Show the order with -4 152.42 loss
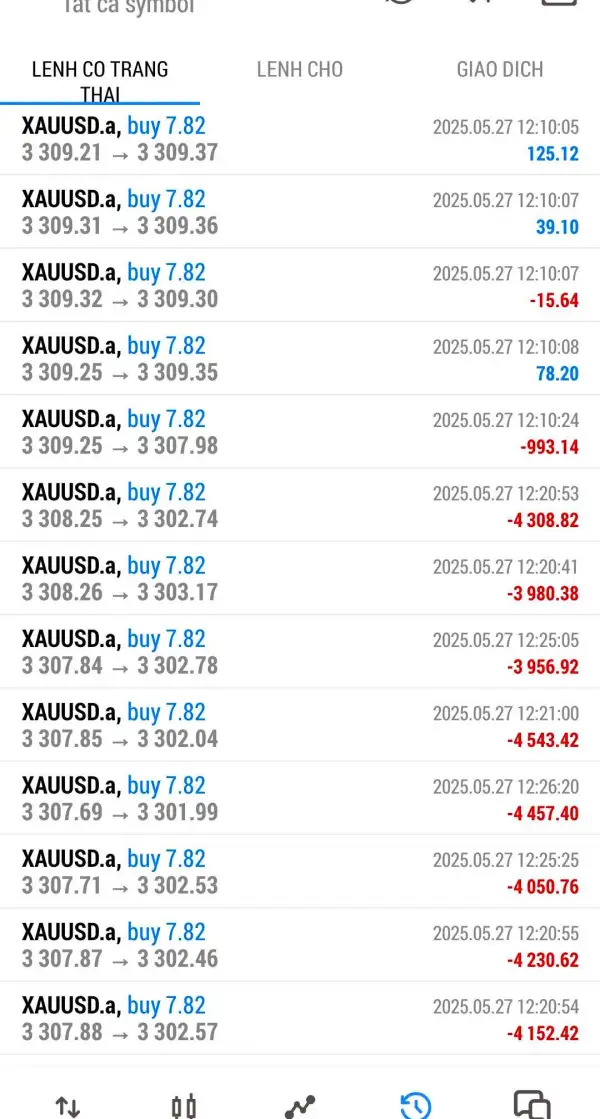Image resolution: width=600 pixels, height=1119 pixels. [x=300, y=1018]
